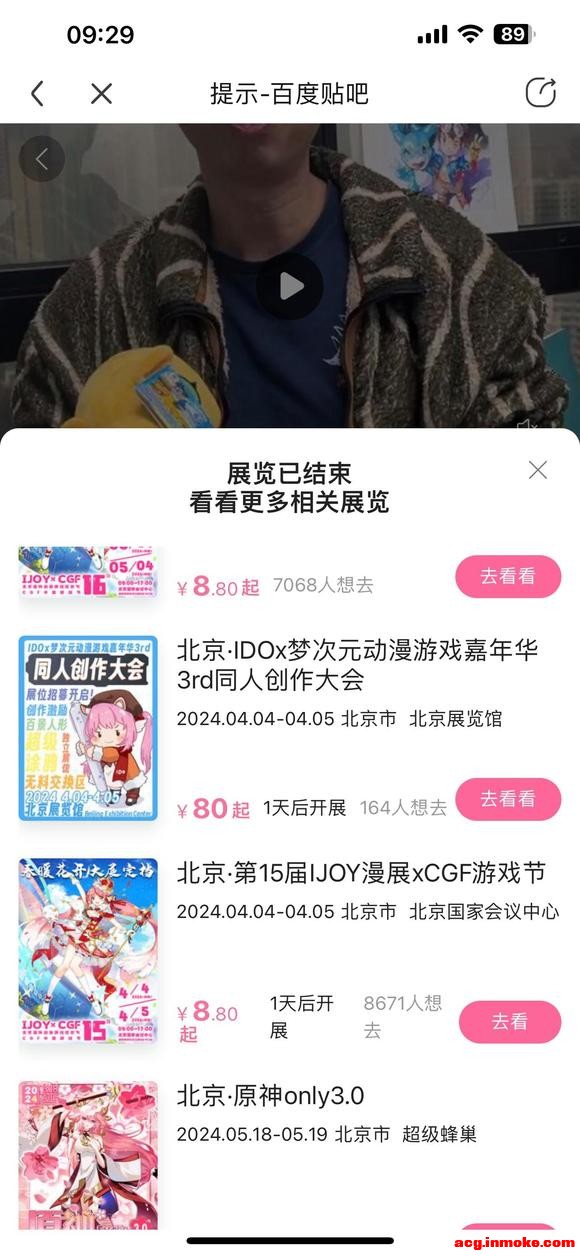
Task: Open the 北京·原神only3.0 event card
Action: point(290,1160)
